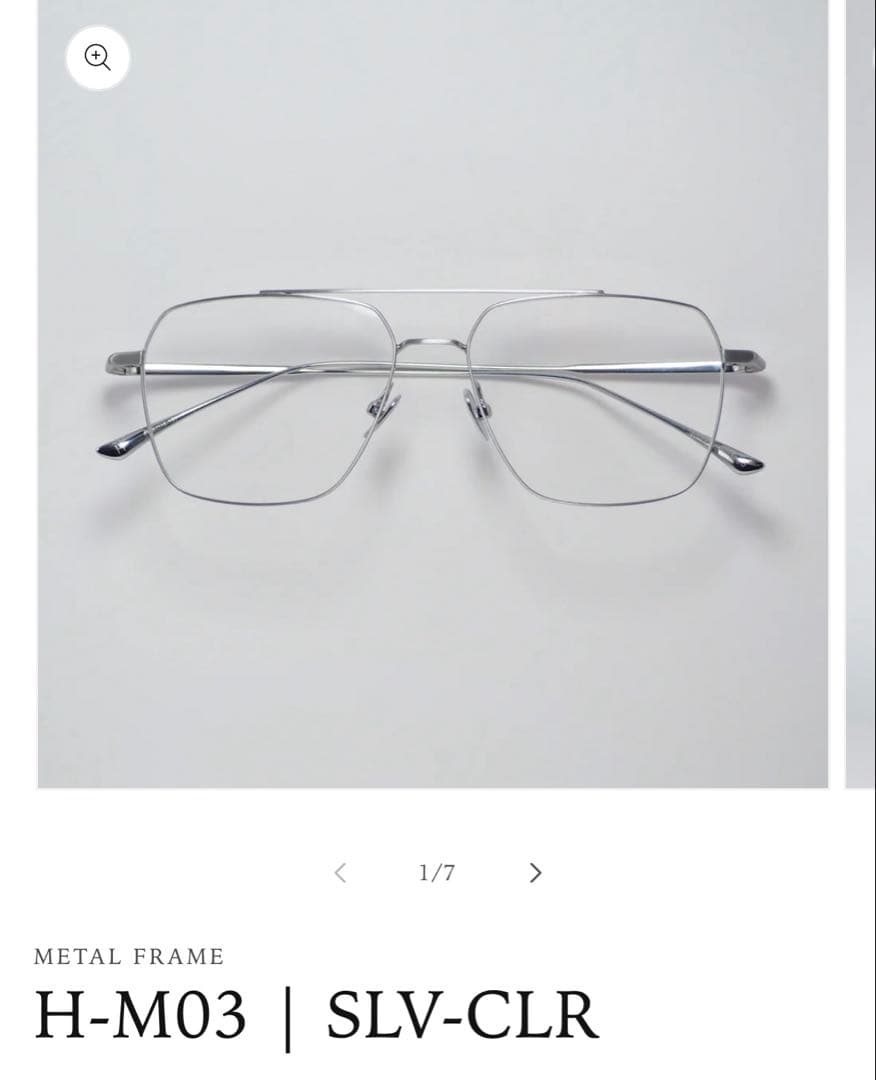Zoom into the product image
Viewport: 876px width, 1080px height.
click(97, 57)
